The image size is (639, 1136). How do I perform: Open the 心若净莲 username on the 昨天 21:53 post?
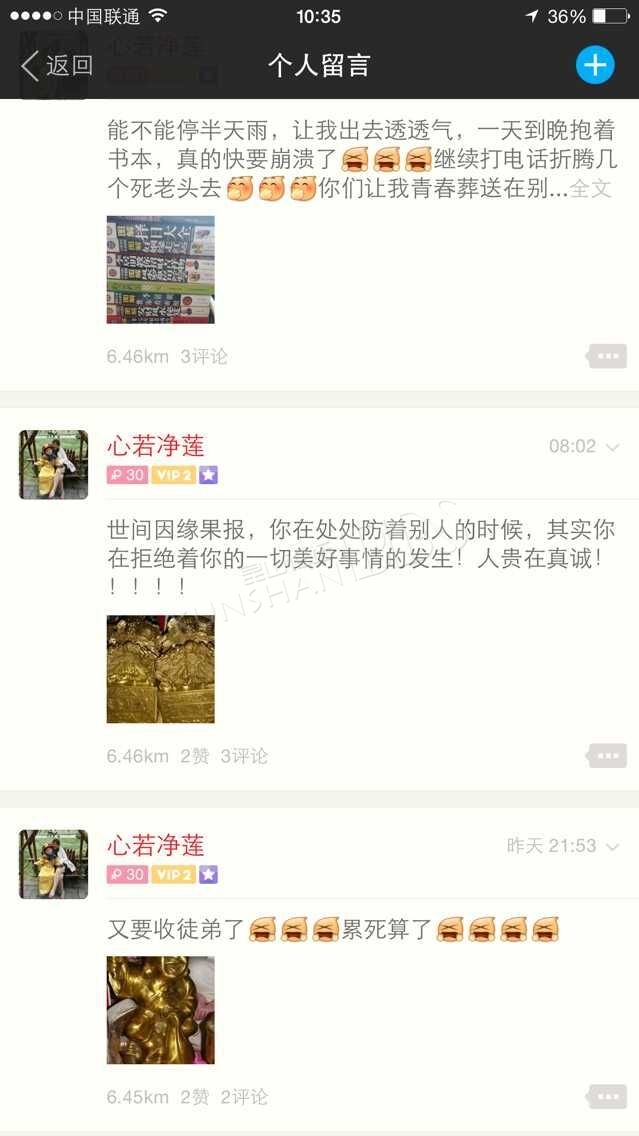pos(156,845)
